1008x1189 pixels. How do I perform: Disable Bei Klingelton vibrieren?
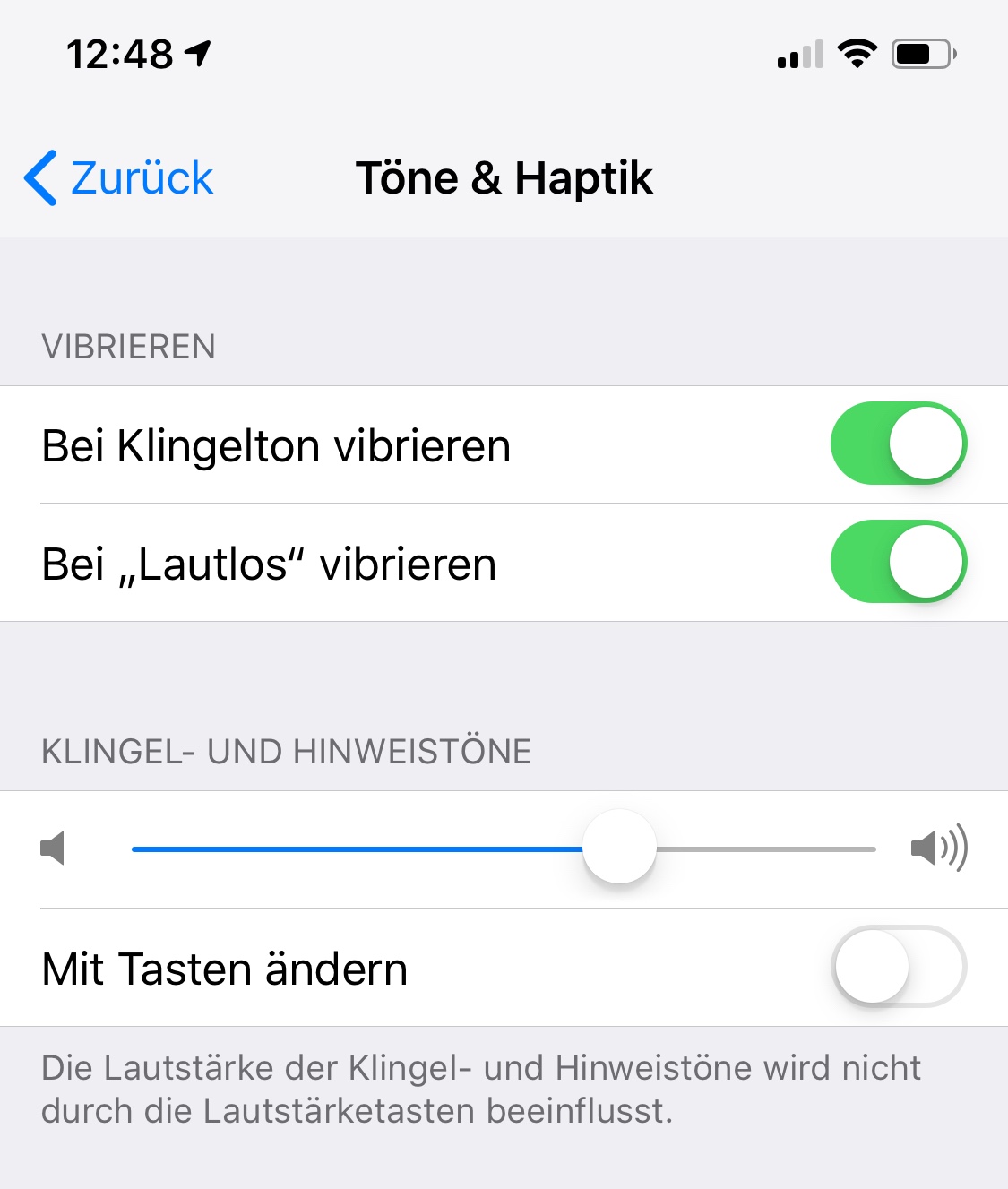tap(898, 444)
